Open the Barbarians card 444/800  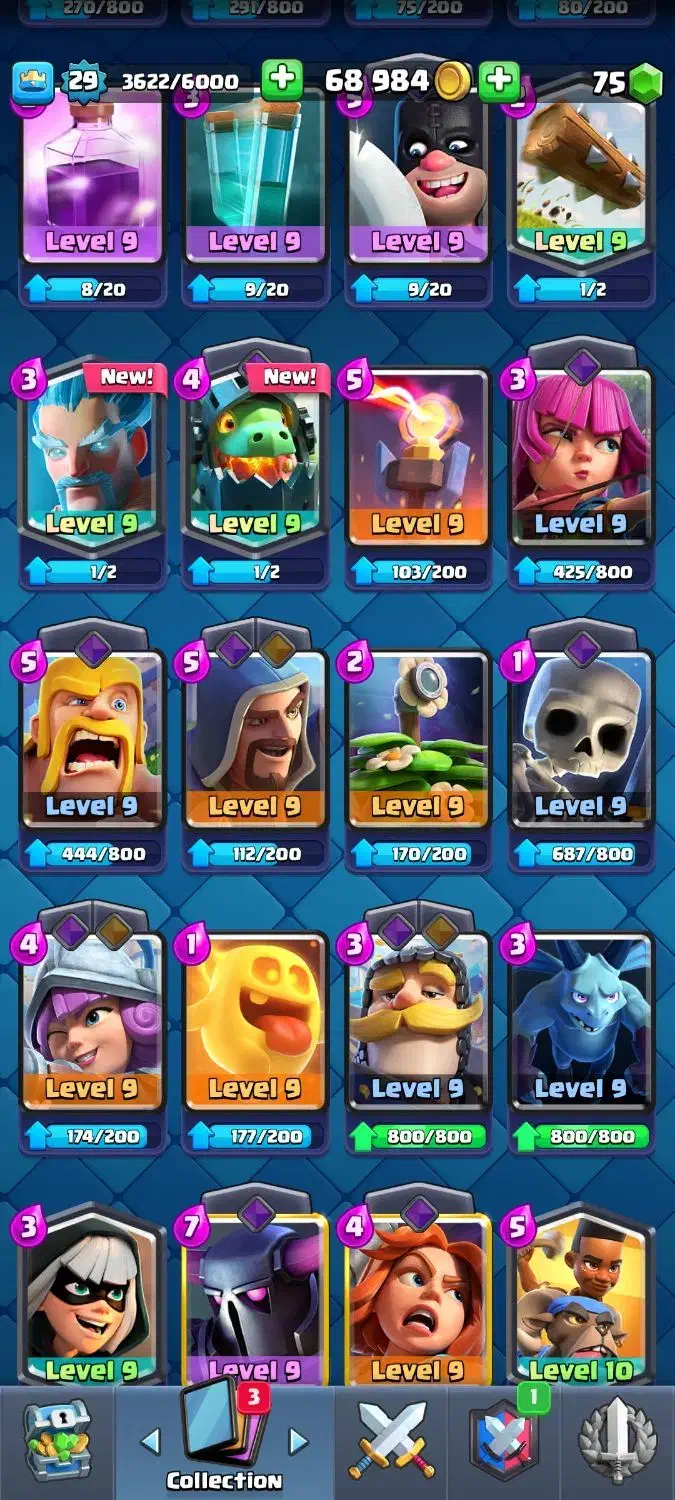click(91, 752)
